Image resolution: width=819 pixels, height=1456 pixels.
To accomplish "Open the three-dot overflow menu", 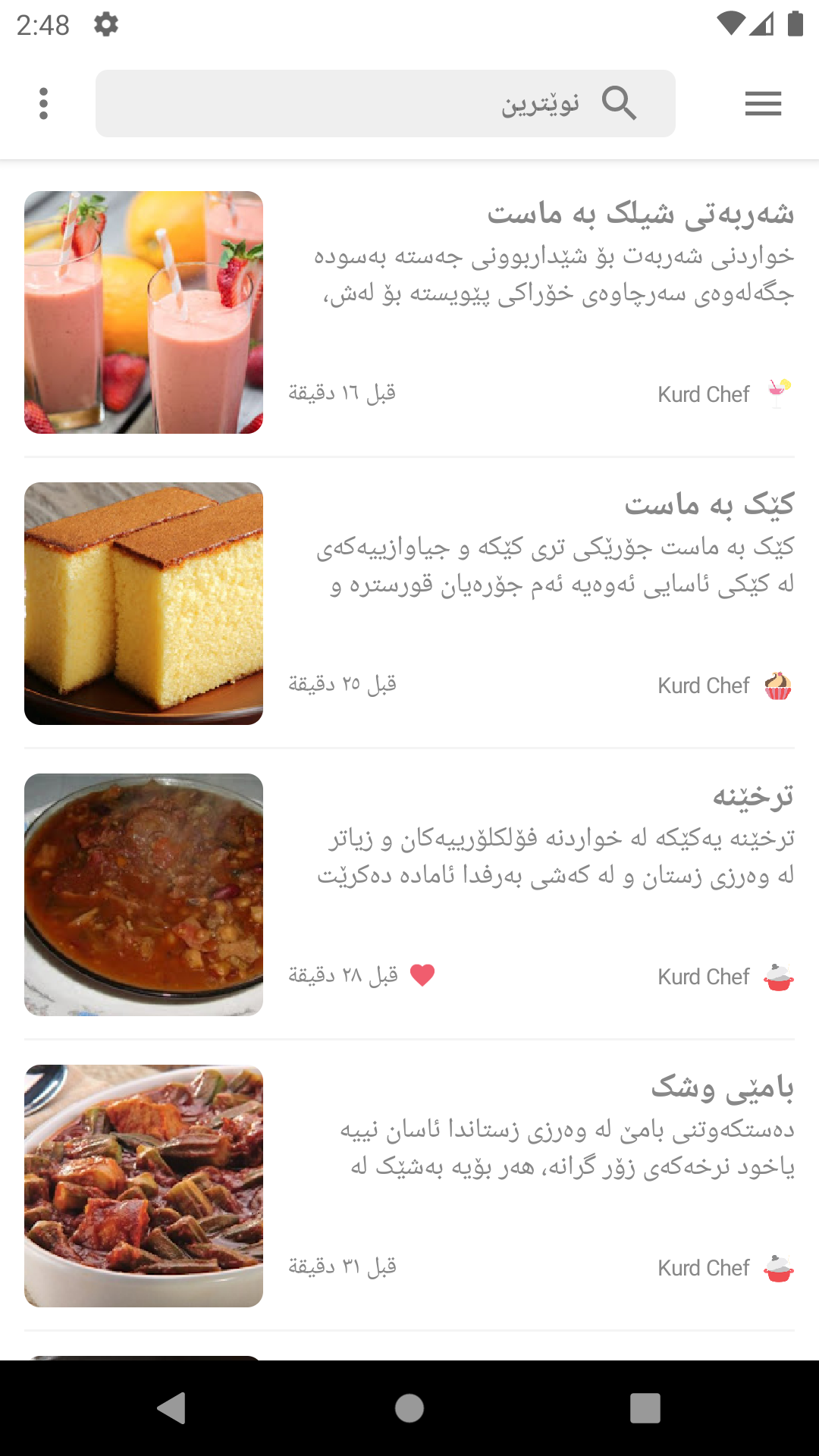I will pyautogui.click(x=43, y=104).
